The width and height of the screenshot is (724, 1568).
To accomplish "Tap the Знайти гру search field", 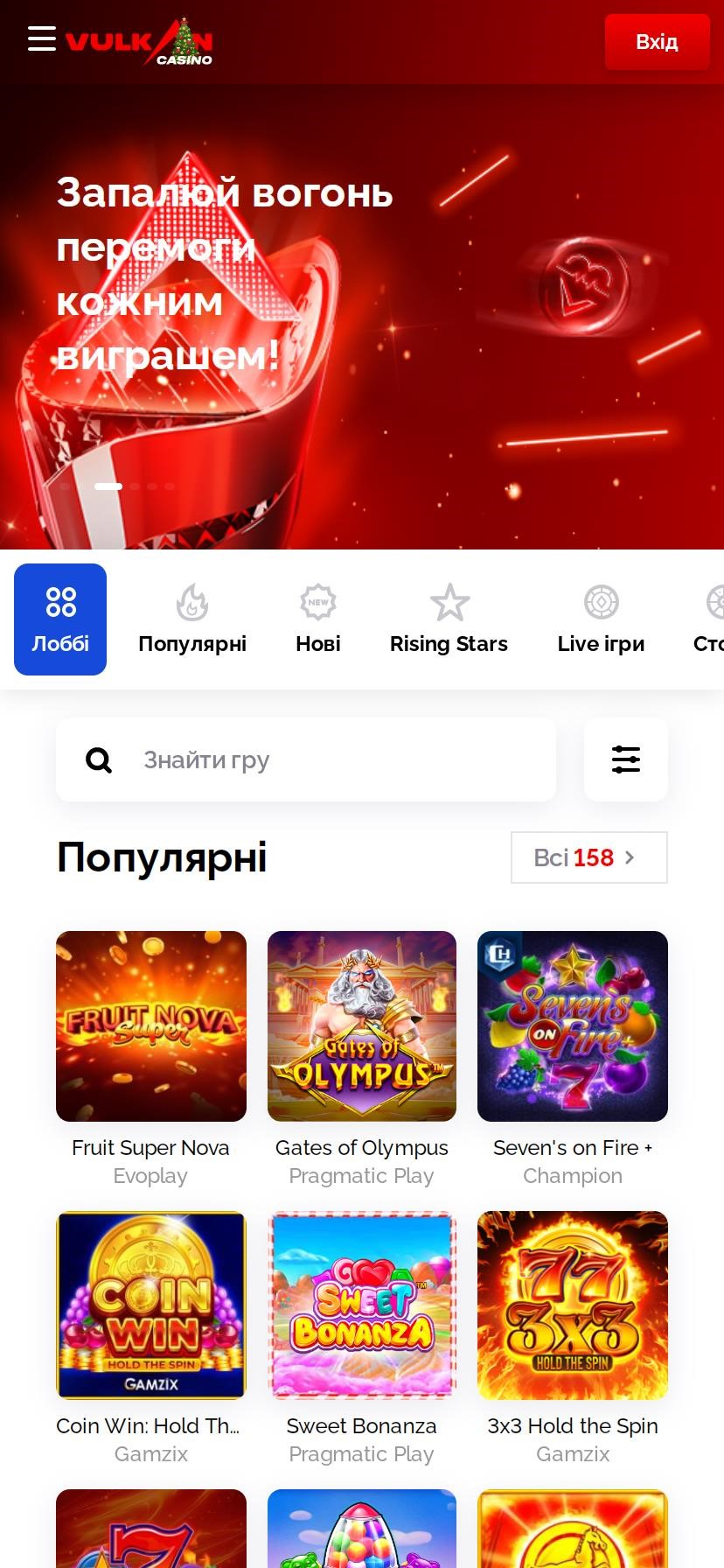I will (332, 759).
